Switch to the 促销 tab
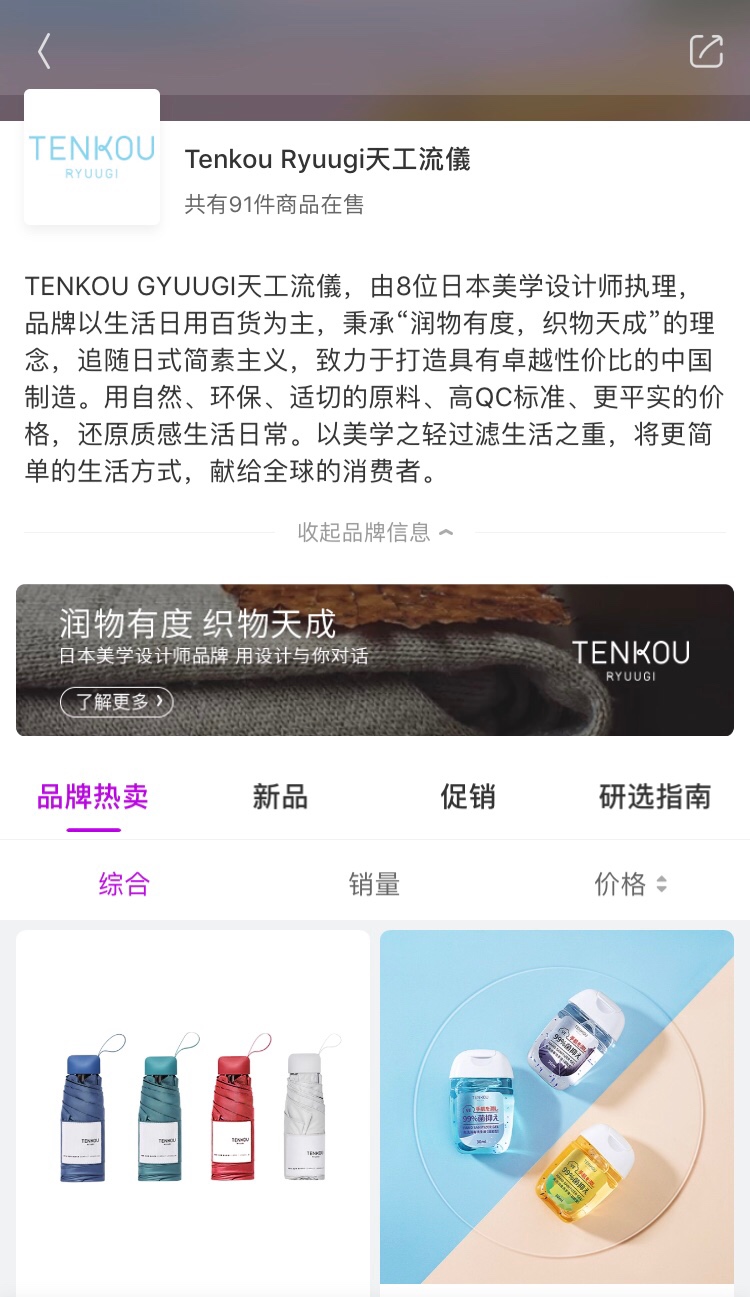The image size is (750, 1297). [468, 797]
